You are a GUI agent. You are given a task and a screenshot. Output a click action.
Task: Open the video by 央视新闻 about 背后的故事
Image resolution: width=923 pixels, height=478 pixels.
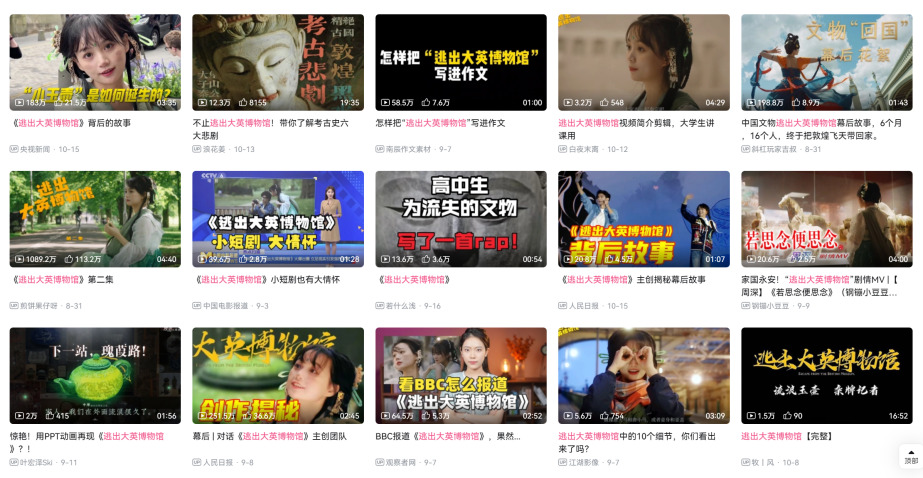coord(95,62)
